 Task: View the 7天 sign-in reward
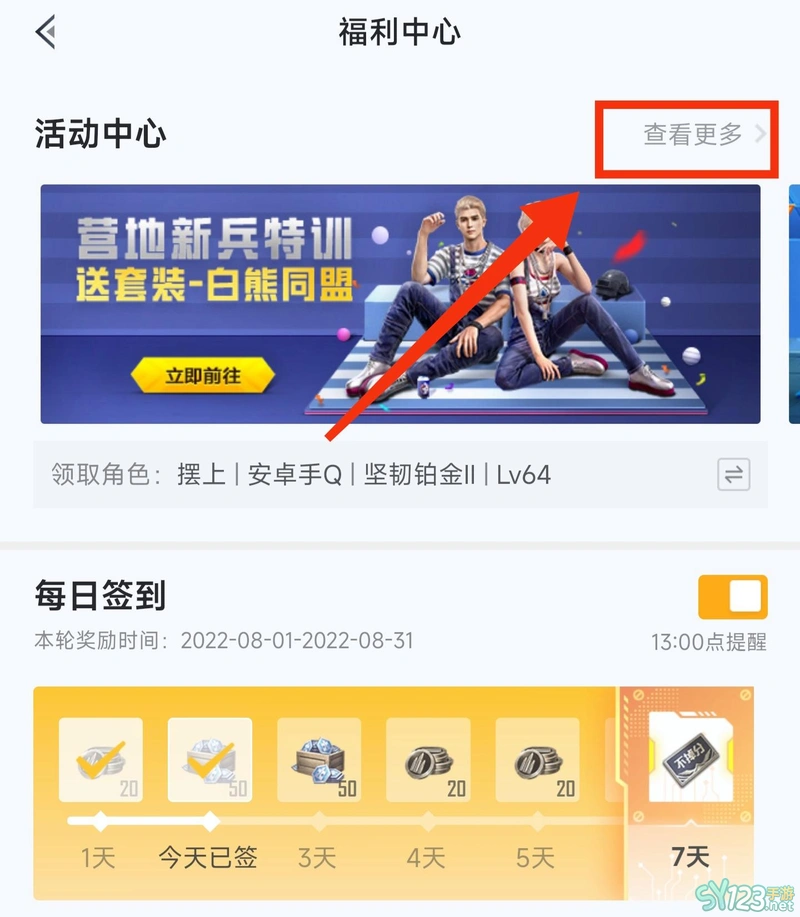click(x=690, y=772)
